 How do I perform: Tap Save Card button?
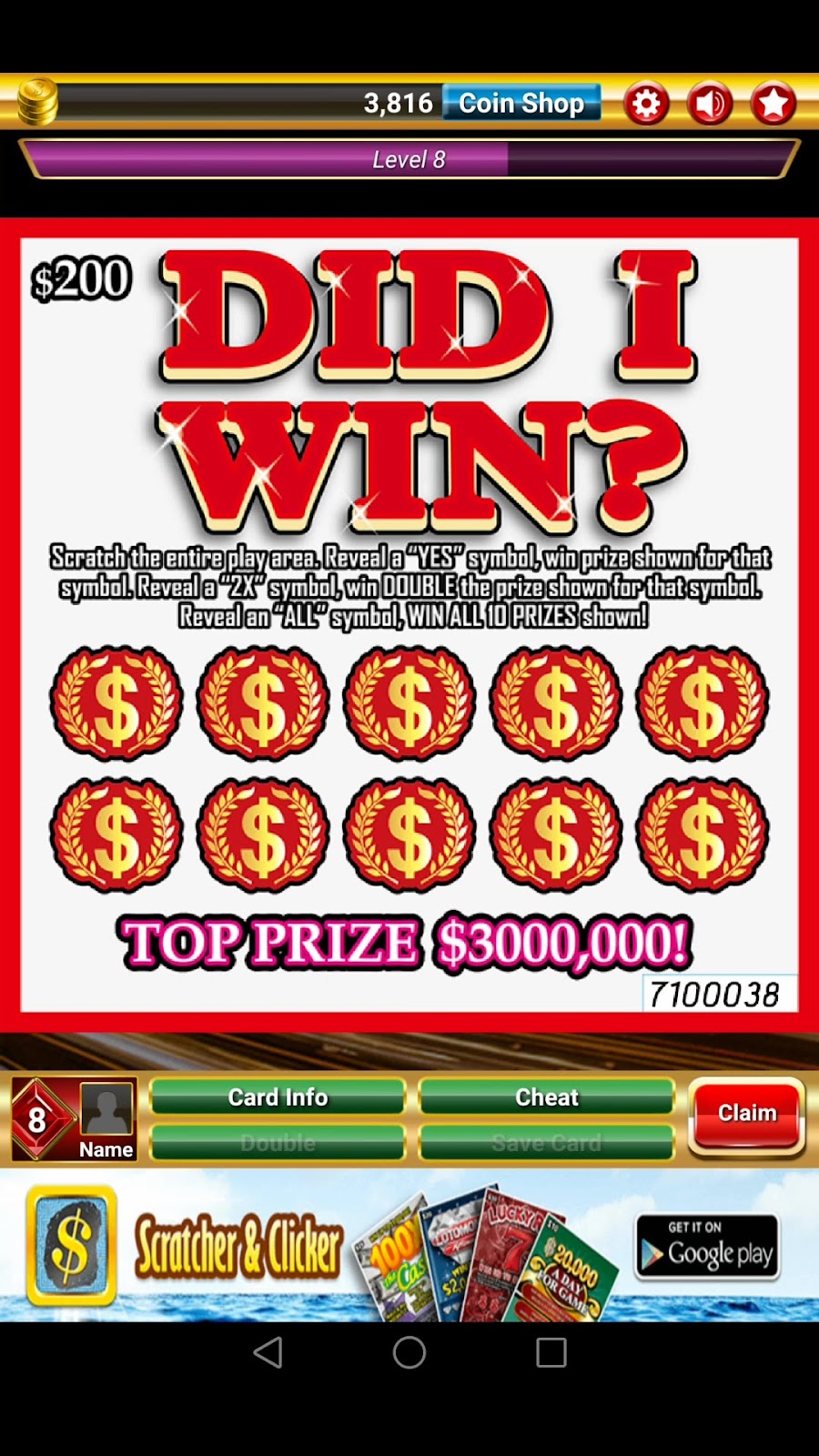pyautogui.click(x=546, y=1143)
